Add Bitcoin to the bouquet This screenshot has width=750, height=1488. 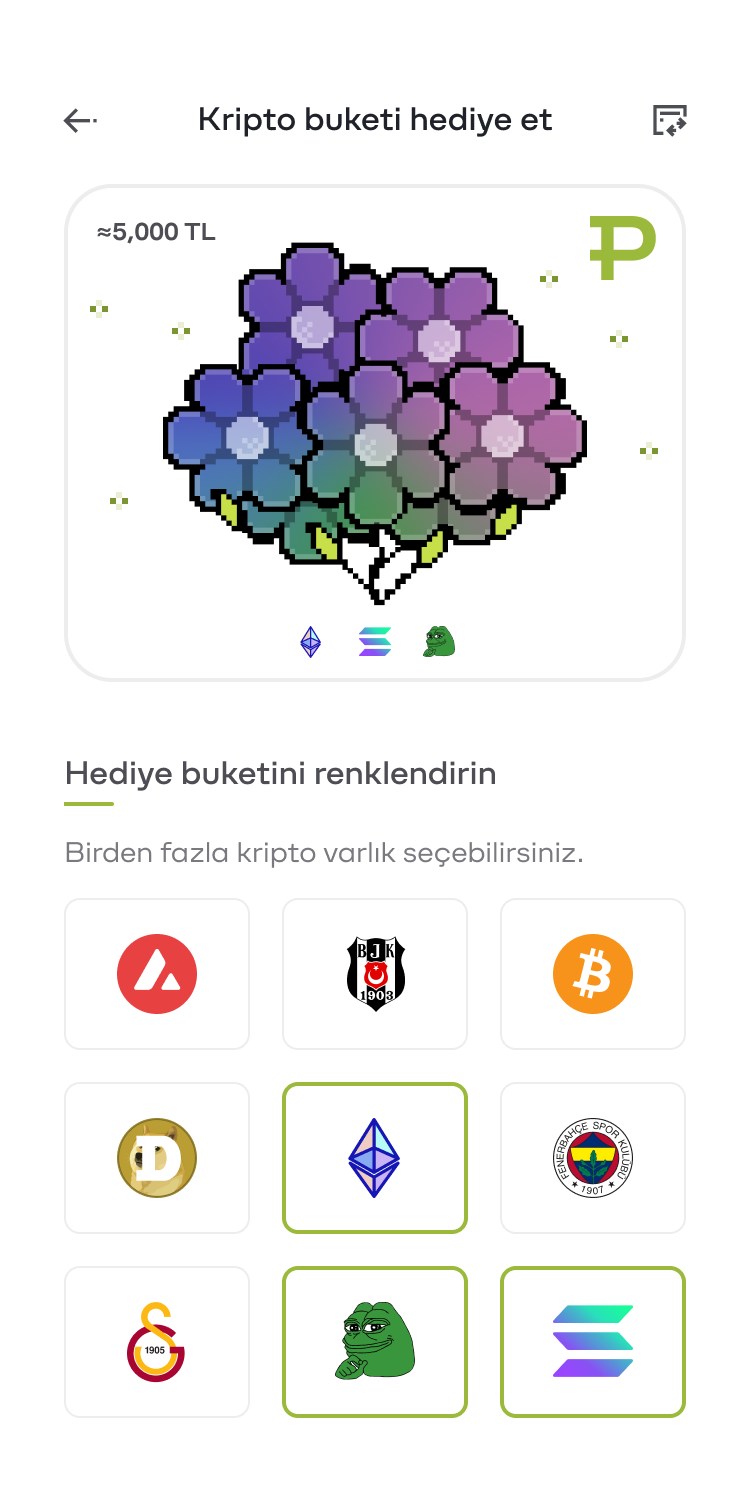tap(593, 974)
